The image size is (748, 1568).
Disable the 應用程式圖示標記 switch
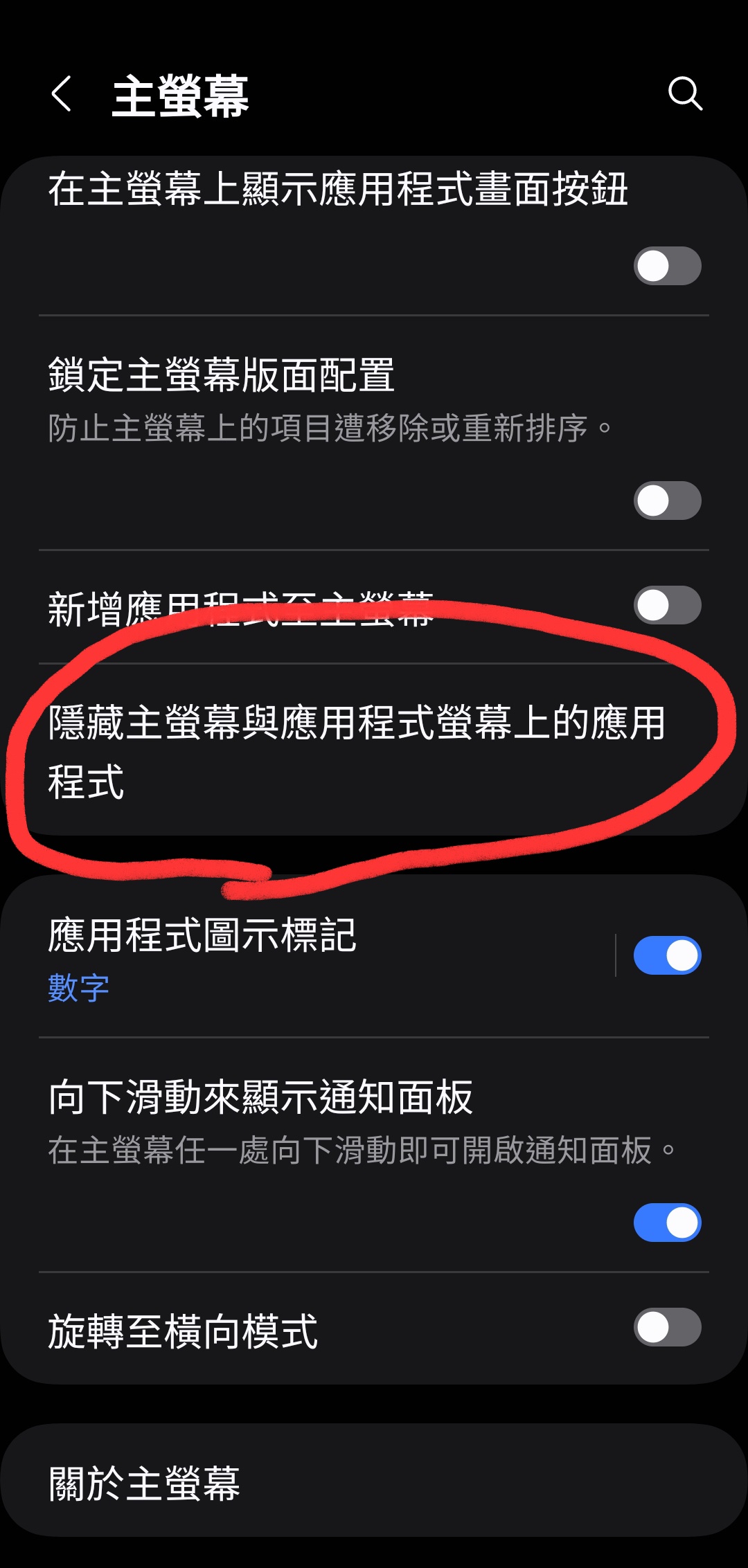(667, 955)
